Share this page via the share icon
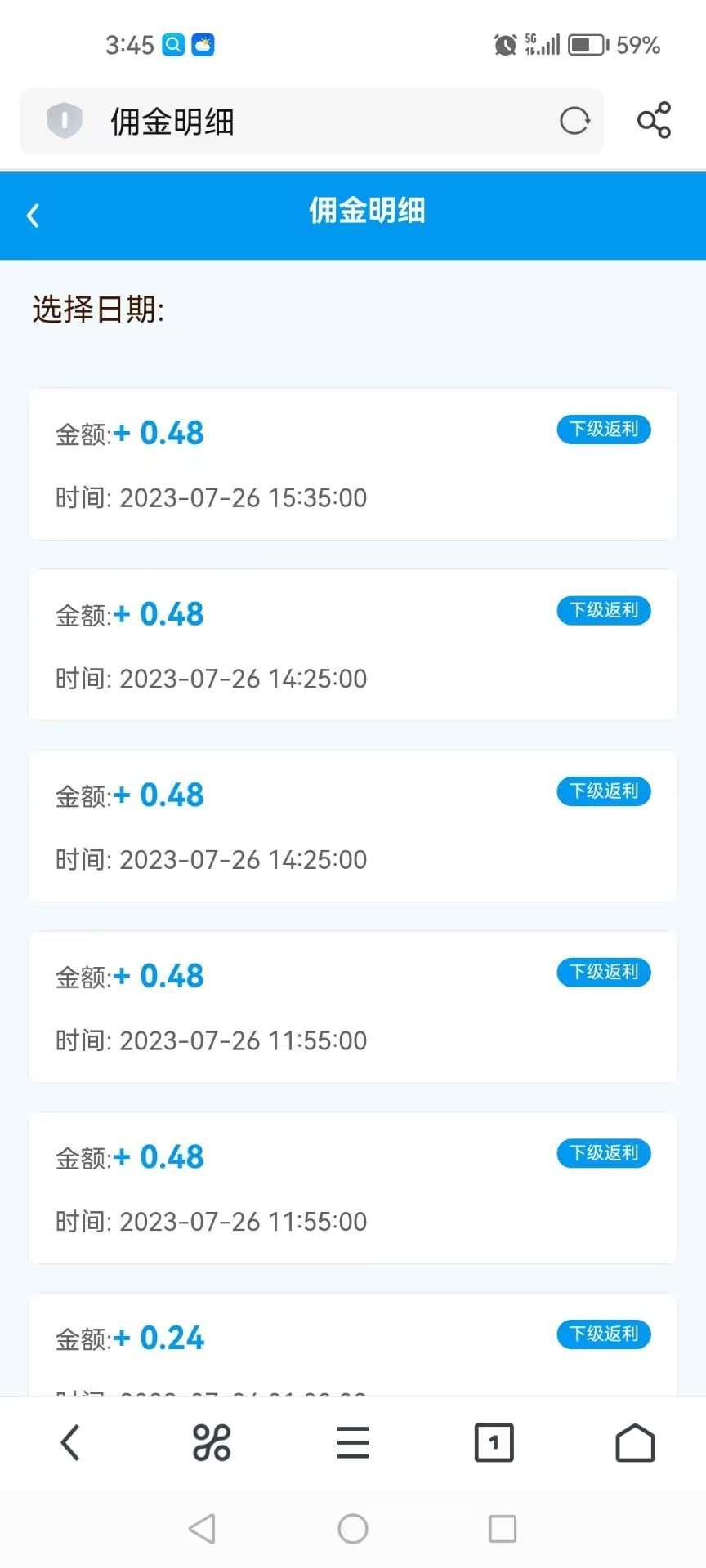 point(654,120)
